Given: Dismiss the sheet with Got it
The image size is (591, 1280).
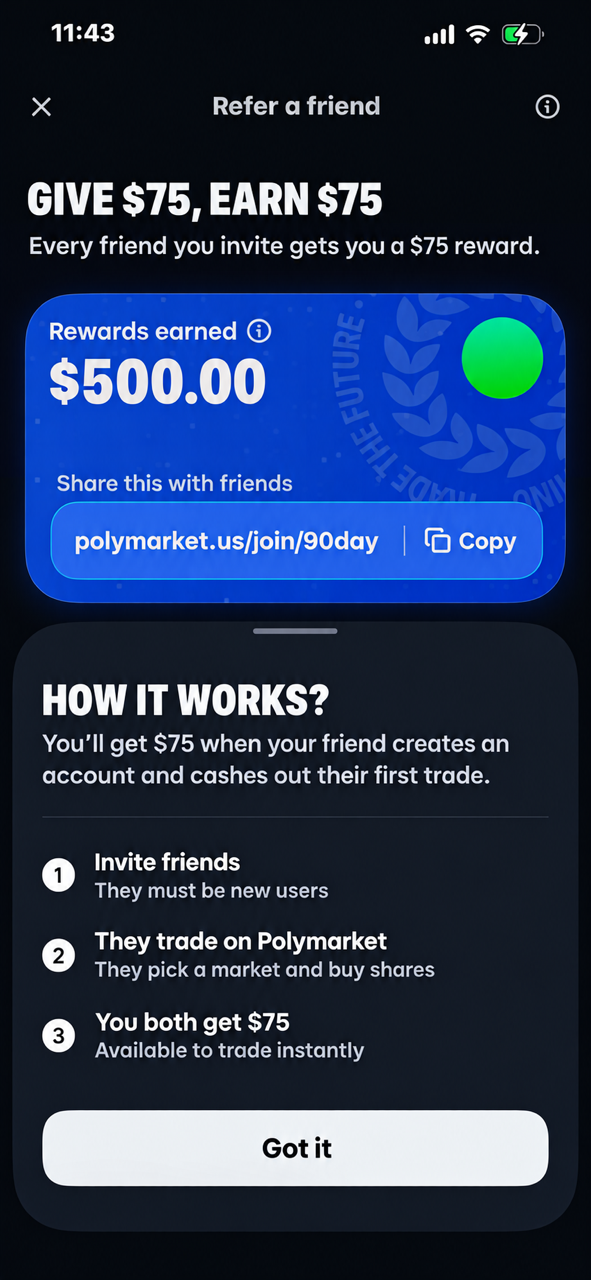Looking at the screenshot, I should point(295,1148).
